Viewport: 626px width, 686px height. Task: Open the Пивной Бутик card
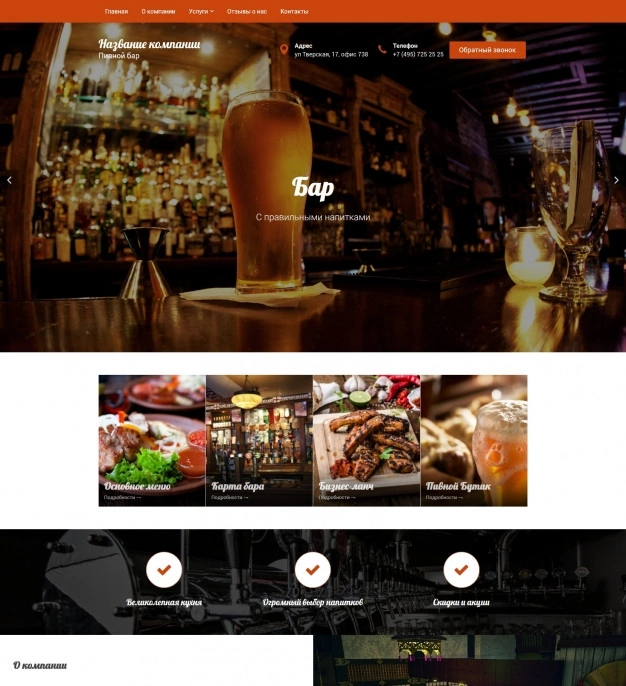pyautogui.click(x=473, y=440)
